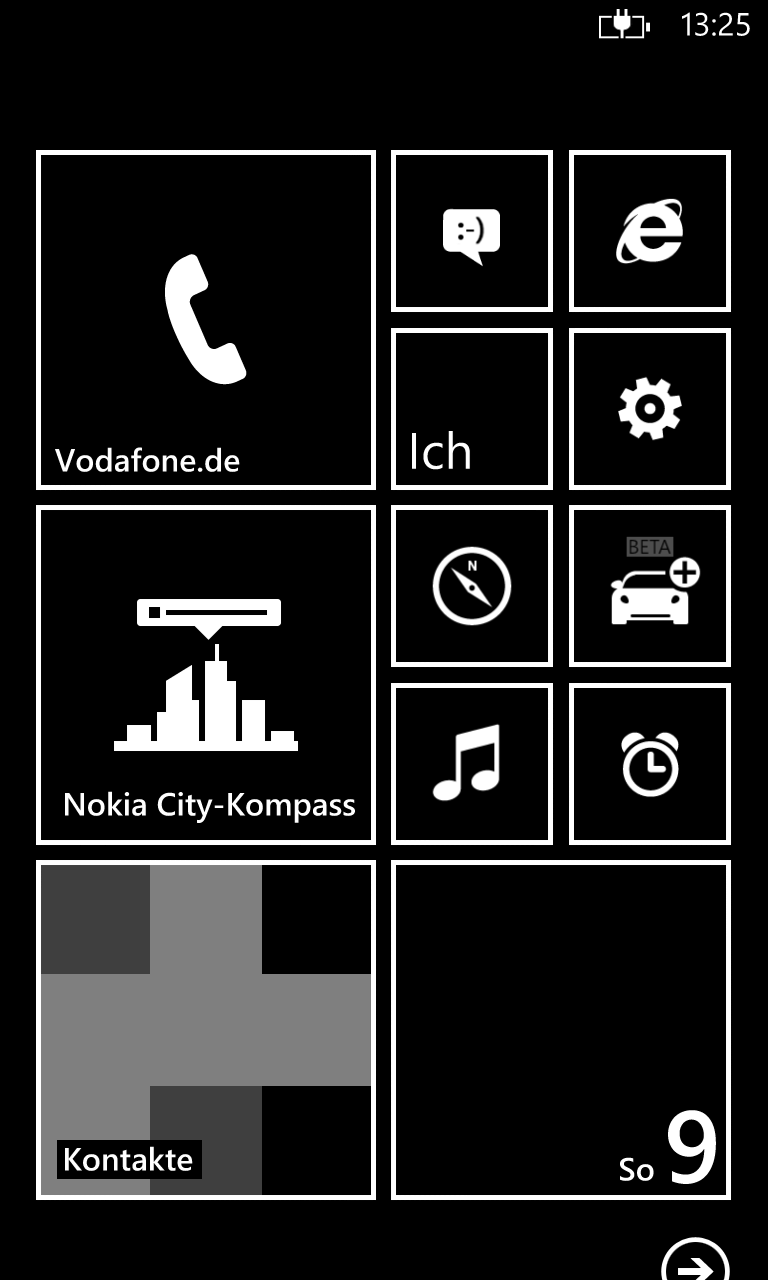Open the Ich tile

(472, 409)
